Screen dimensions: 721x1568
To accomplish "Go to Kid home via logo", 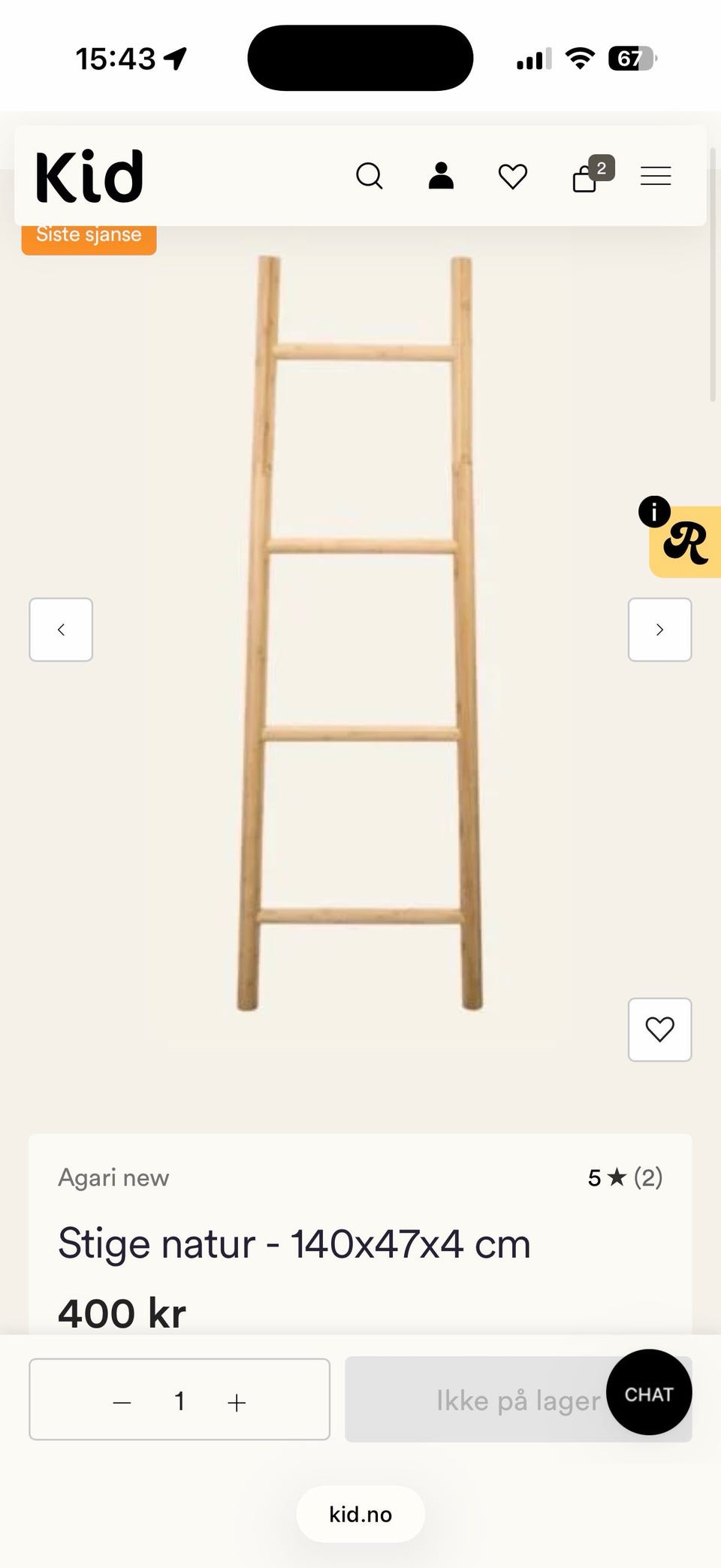I will [89, 177].
